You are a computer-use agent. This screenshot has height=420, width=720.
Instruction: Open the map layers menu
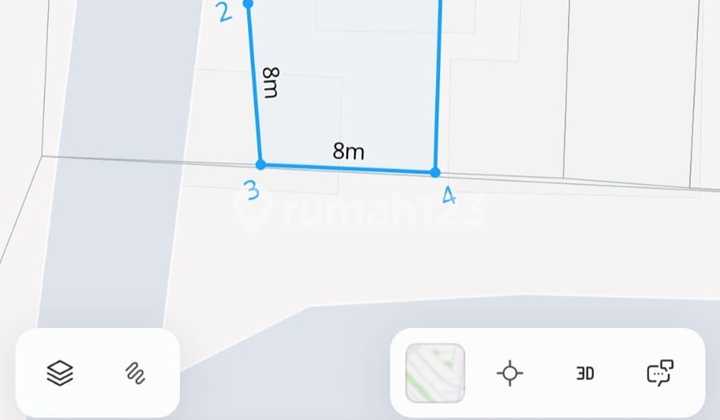point(60,373)
